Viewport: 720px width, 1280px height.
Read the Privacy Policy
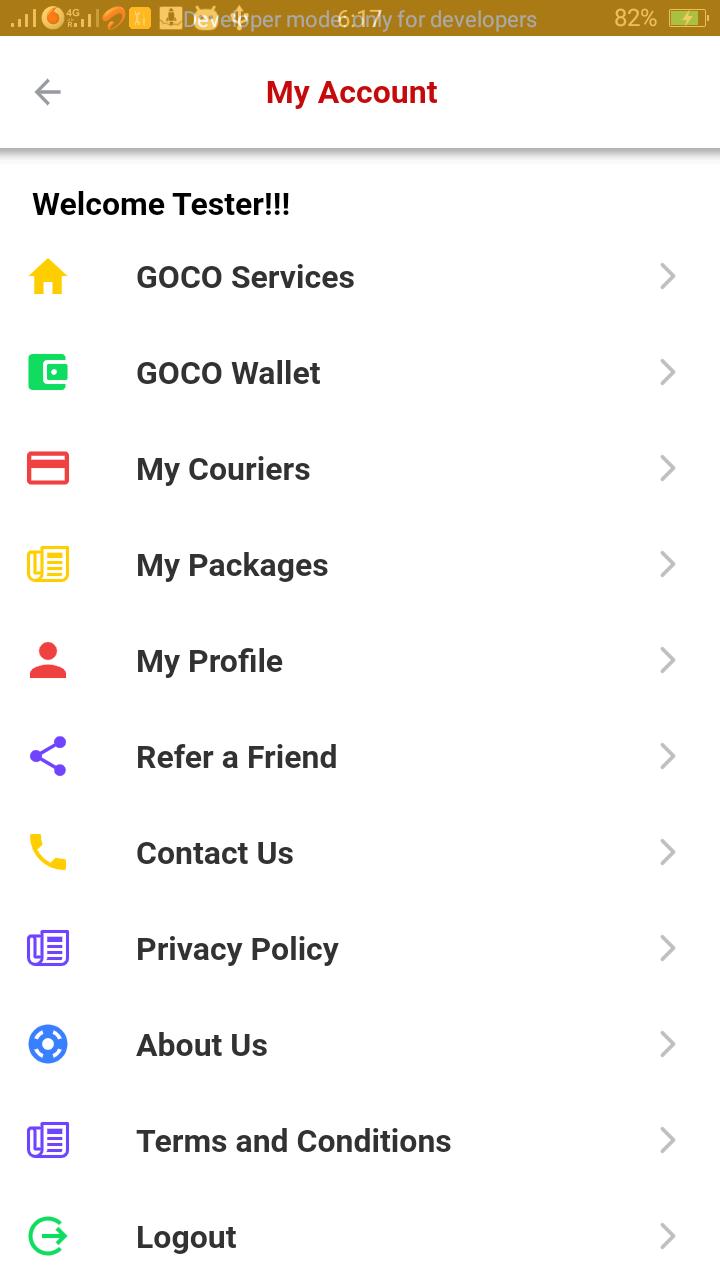pyautogui.click(x=360, y=949)
